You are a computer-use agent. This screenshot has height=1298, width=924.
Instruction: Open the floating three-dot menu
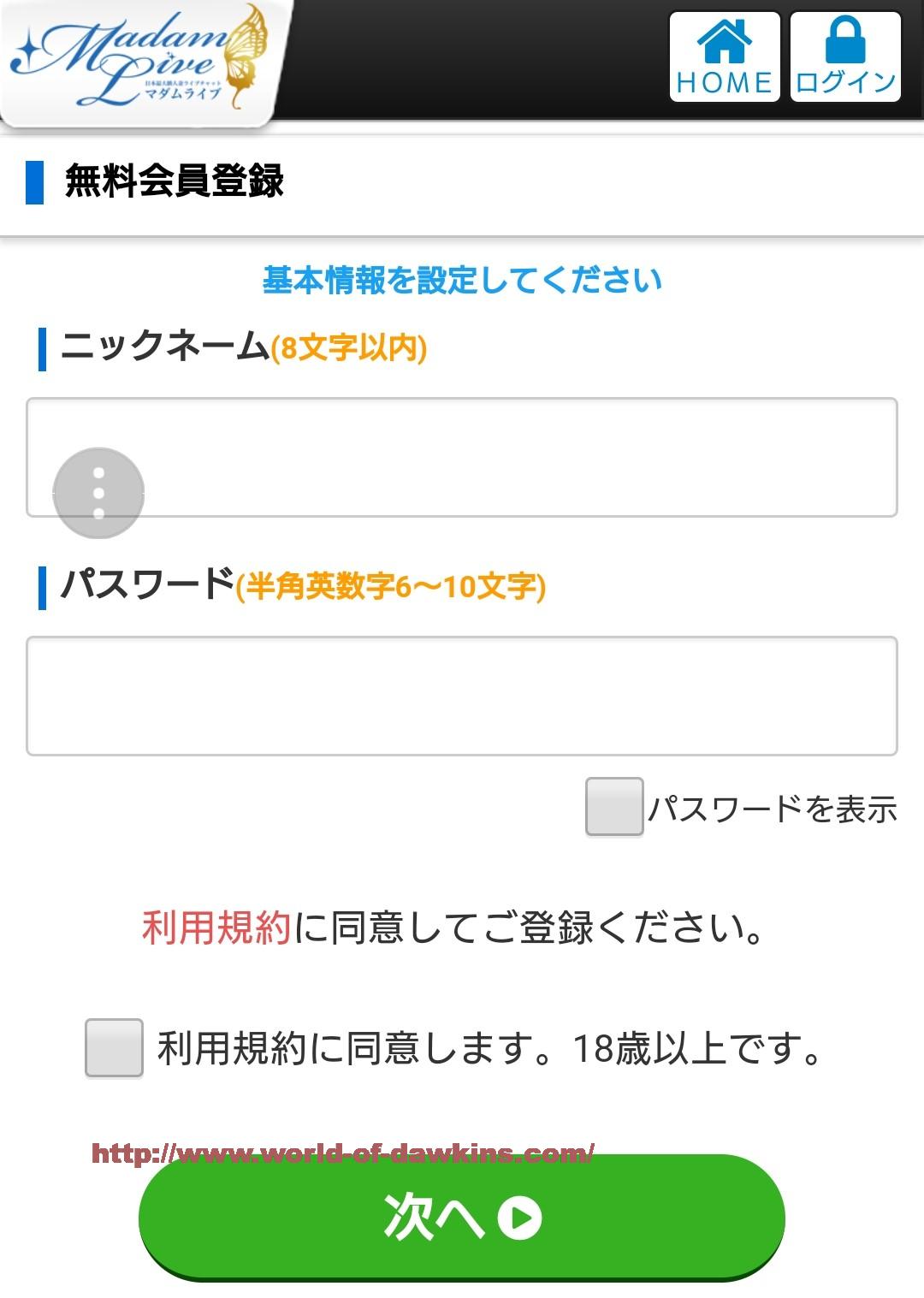pos(98,493)
